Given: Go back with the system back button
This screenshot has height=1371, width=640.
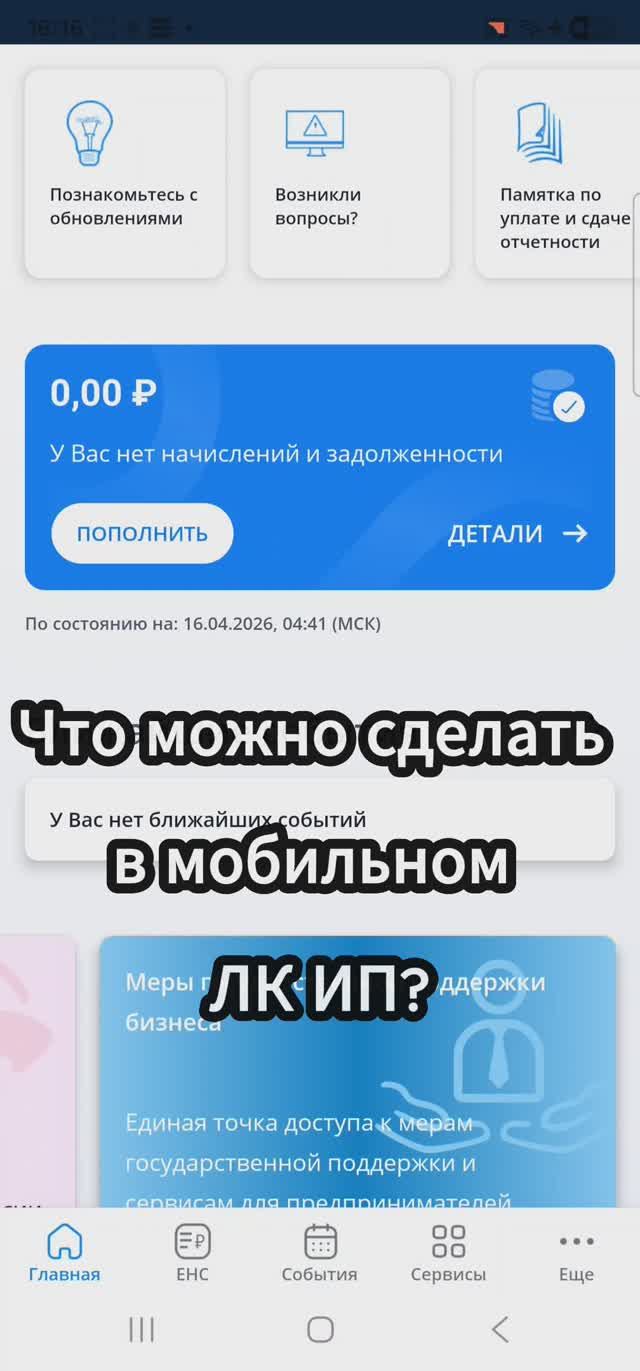Looking at the screenshot, I should pos(500,1329).
